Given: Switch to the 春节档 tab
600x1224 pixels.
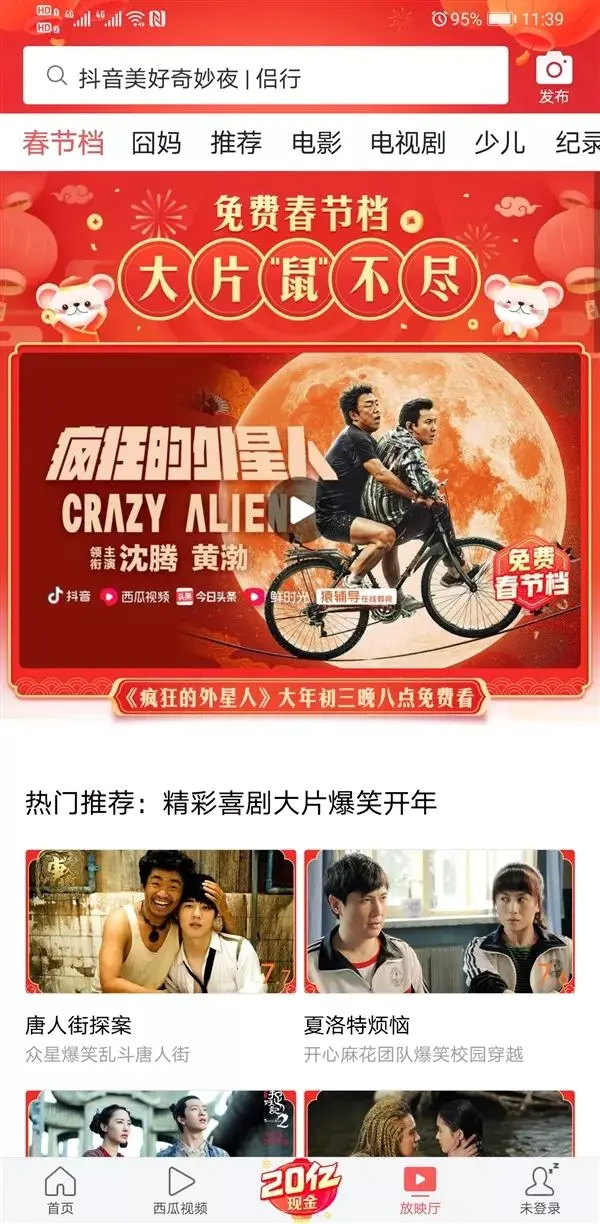Looking at the screenshot, I should pos(63,143).
